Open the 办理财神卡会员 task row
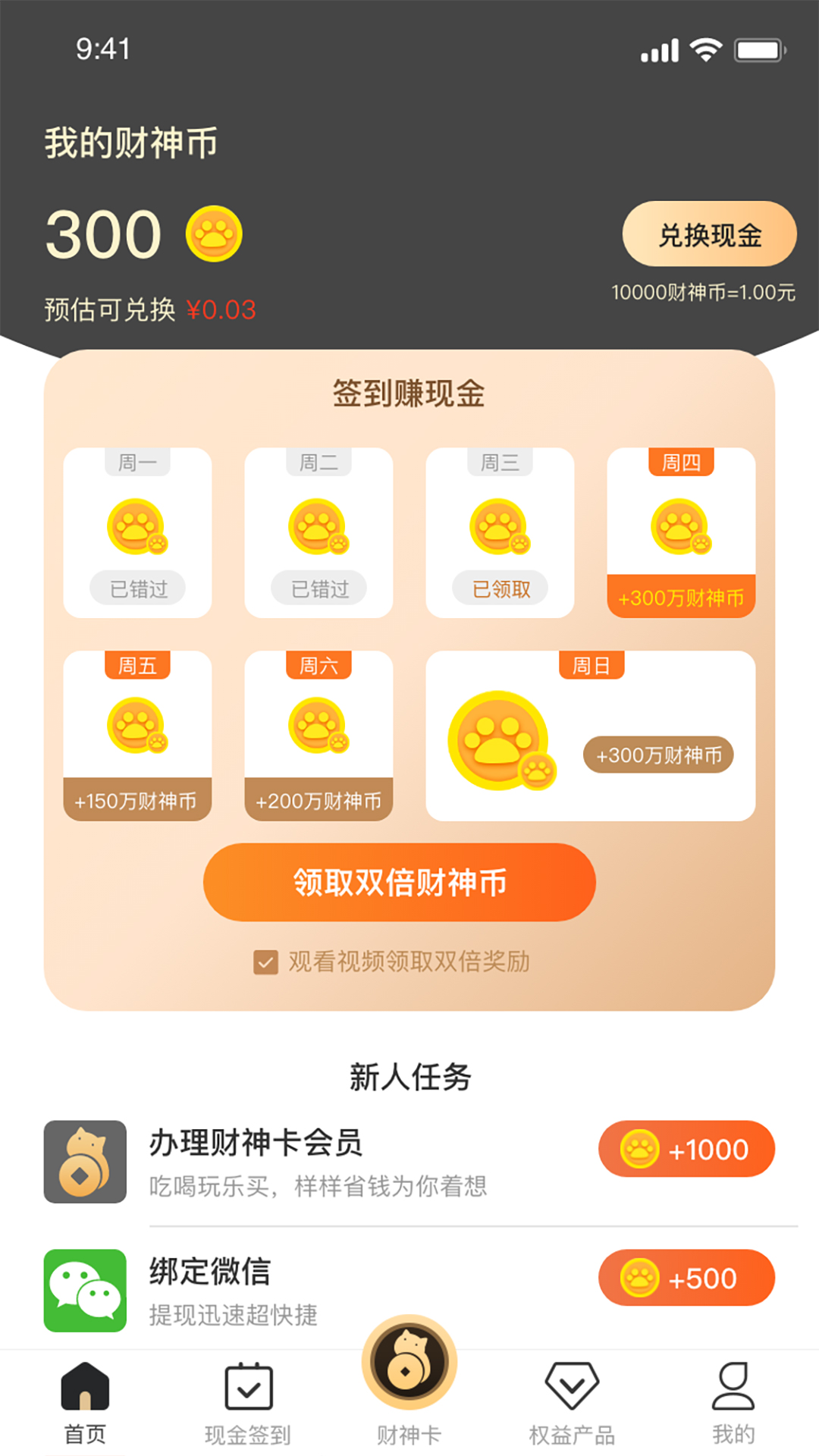This screenshot has width=819, height=1456. (x=318, y=1162)
